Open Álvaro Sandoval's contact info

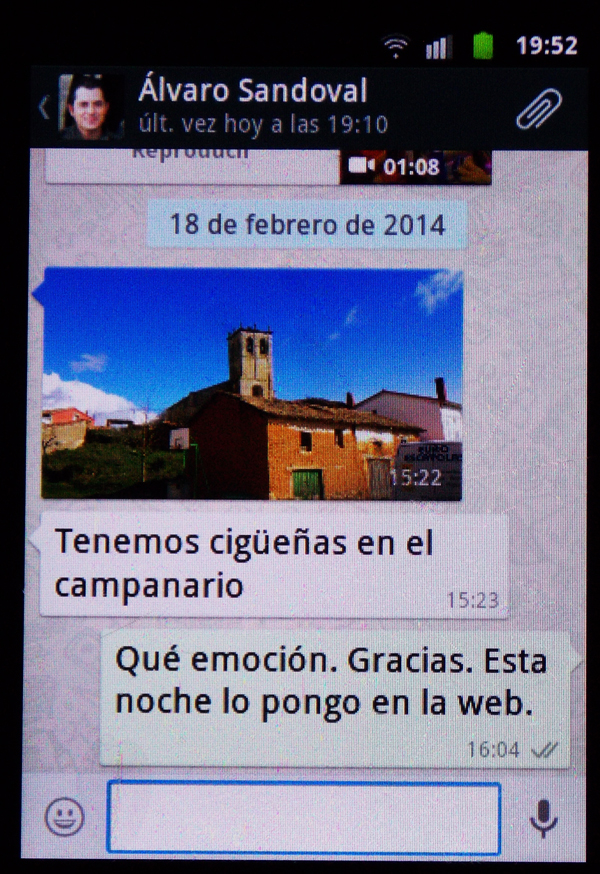(x=250, y=106)
